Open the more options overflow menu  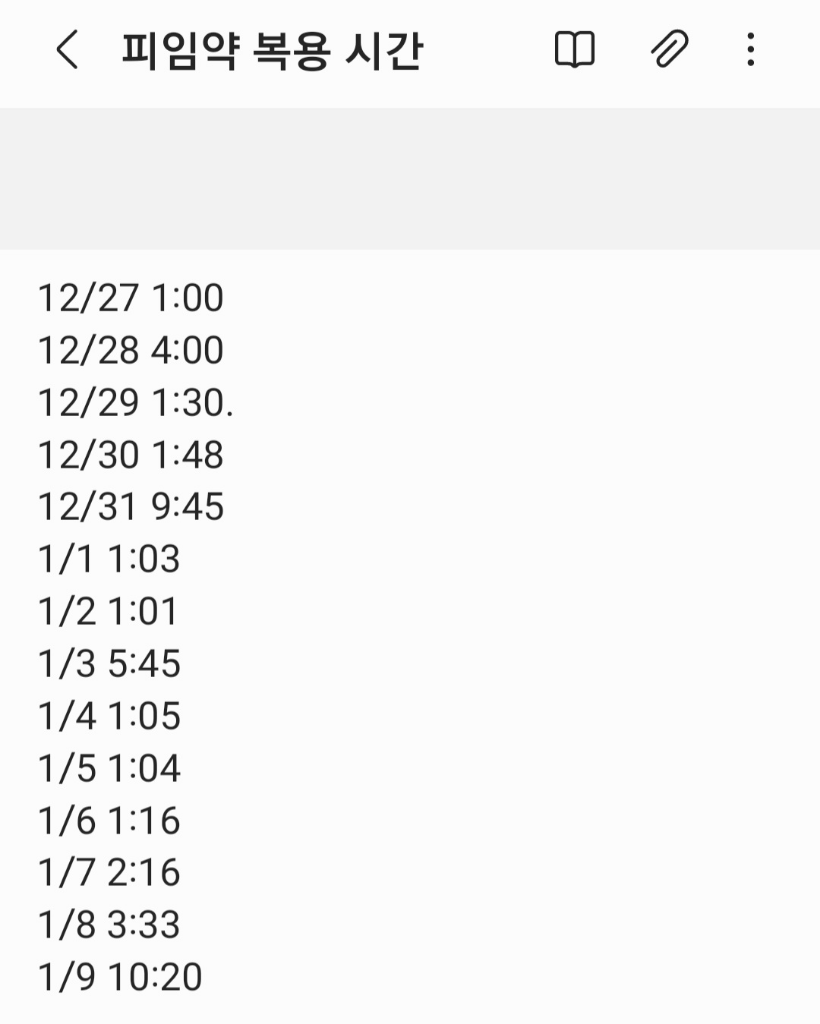coord(751,50)
